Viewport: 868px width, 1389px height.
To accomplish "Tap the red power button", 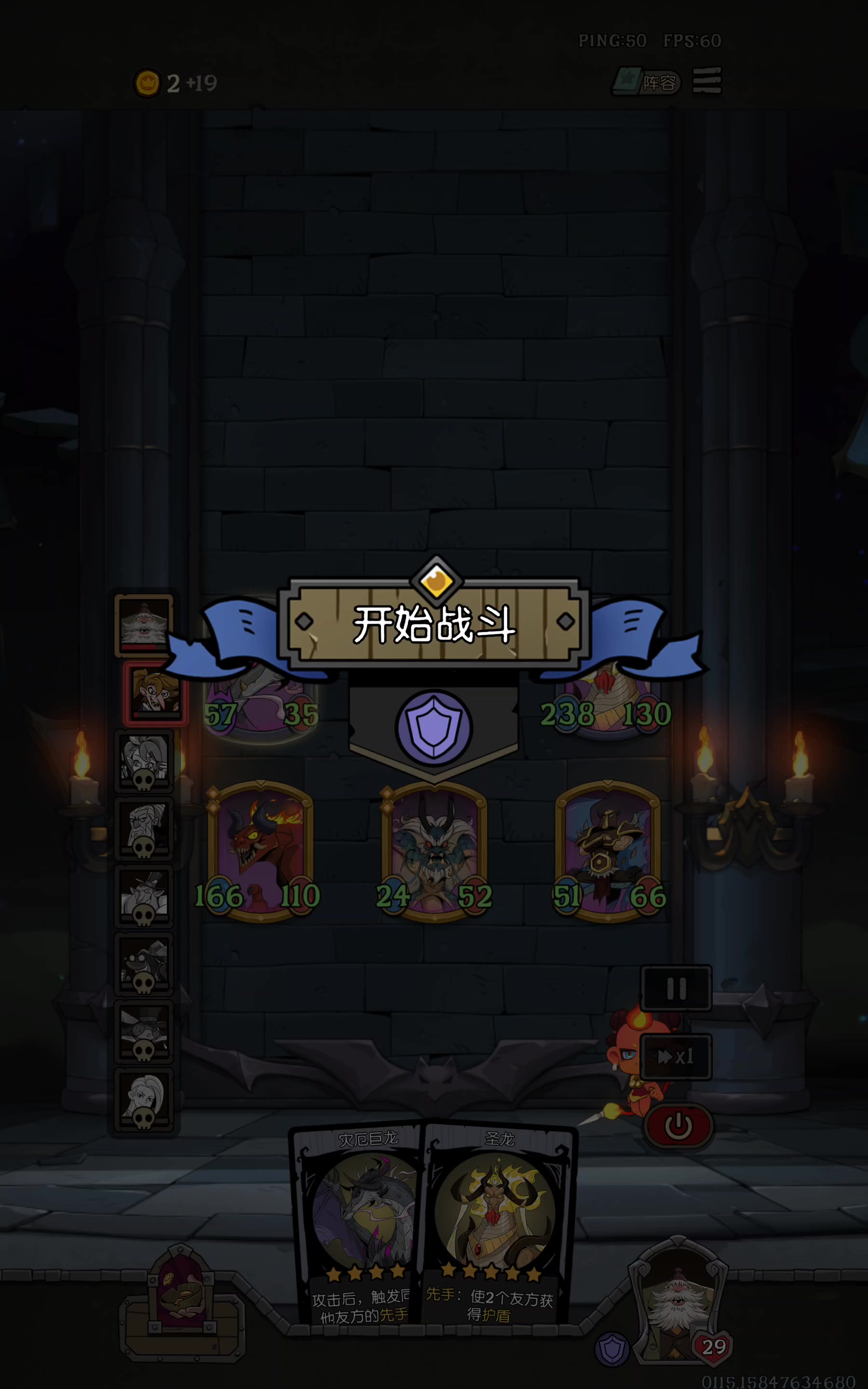I will [678, 1126].
